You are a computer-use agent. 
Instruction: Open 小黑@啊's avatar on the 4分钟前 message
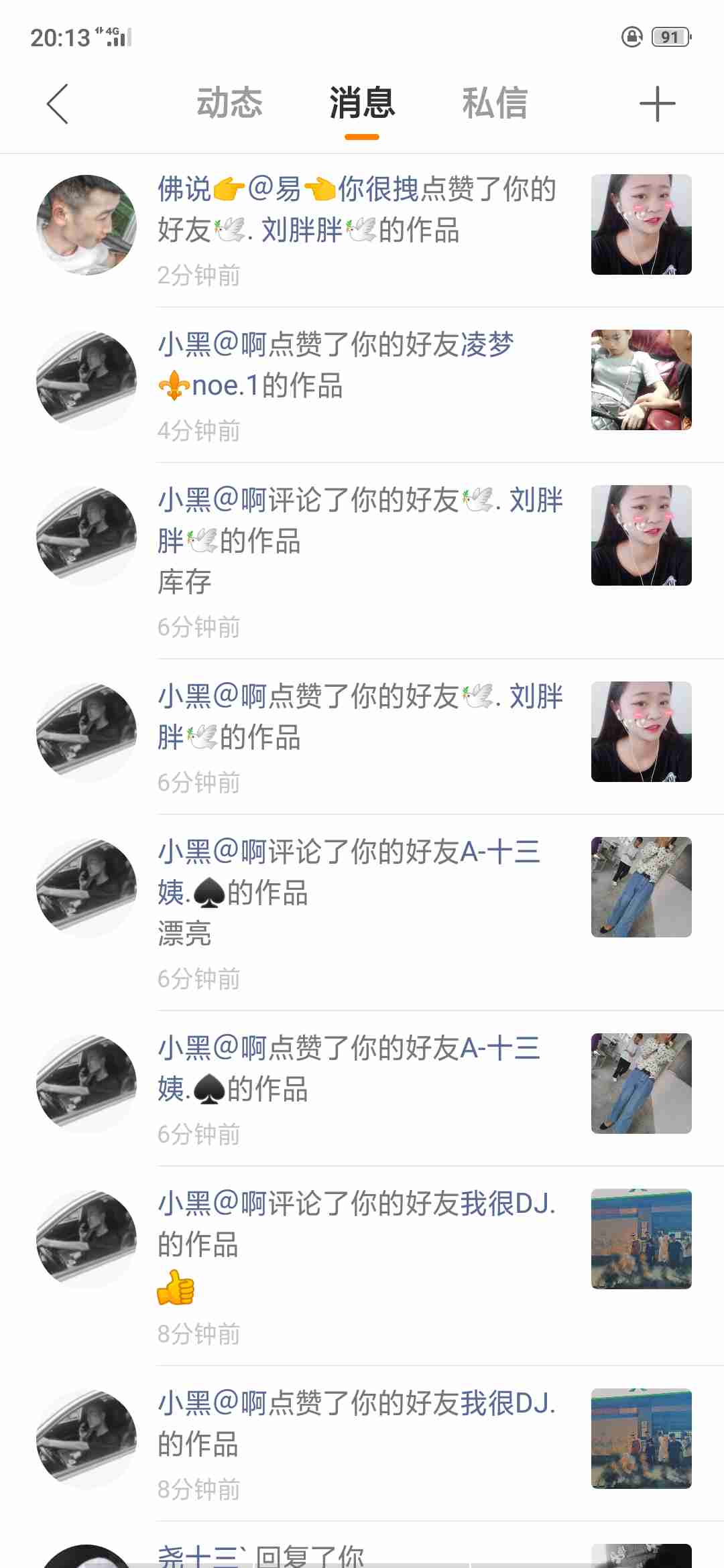click(86, 381)
